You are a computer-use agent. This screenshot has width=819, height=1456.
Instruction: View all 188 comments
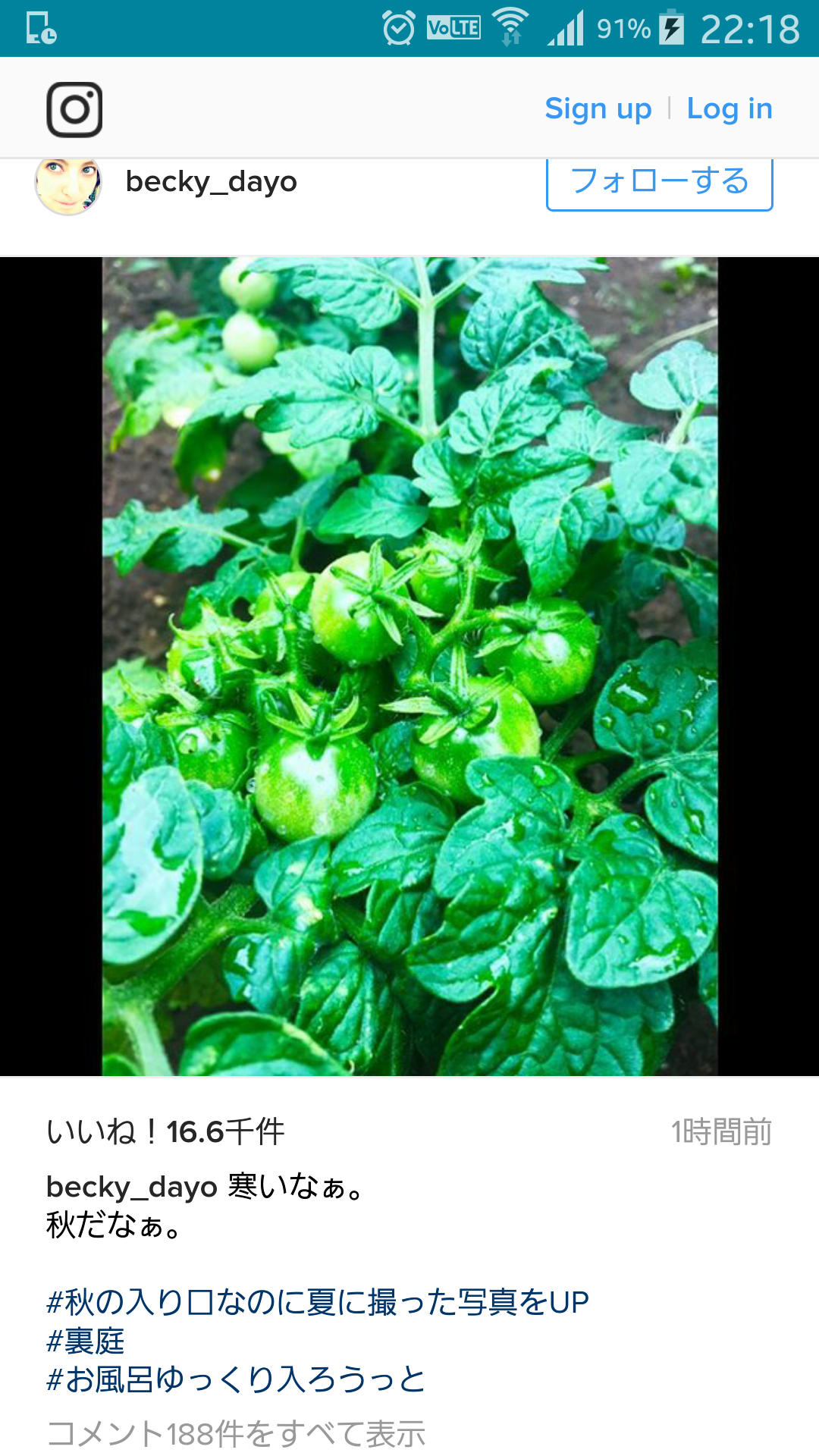pyautogui.click(x=236, y=1433)
